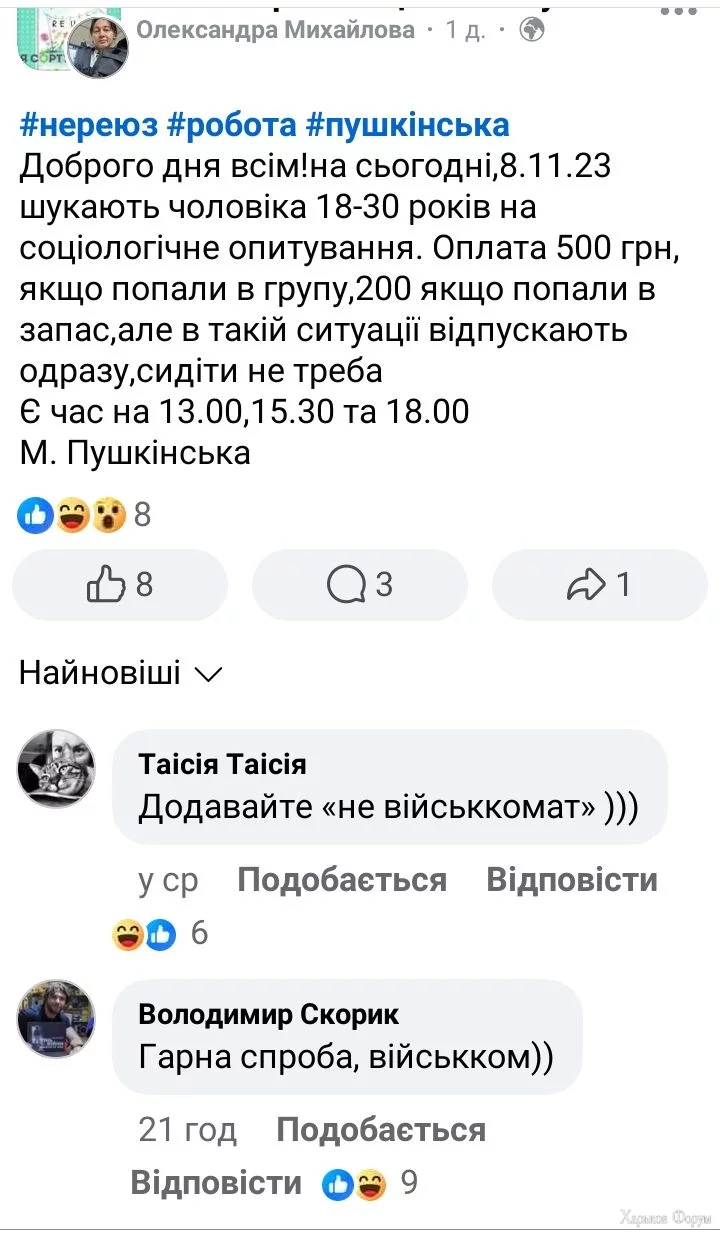Reply to Володимир Скорик's comment

tap(216, 1183)
